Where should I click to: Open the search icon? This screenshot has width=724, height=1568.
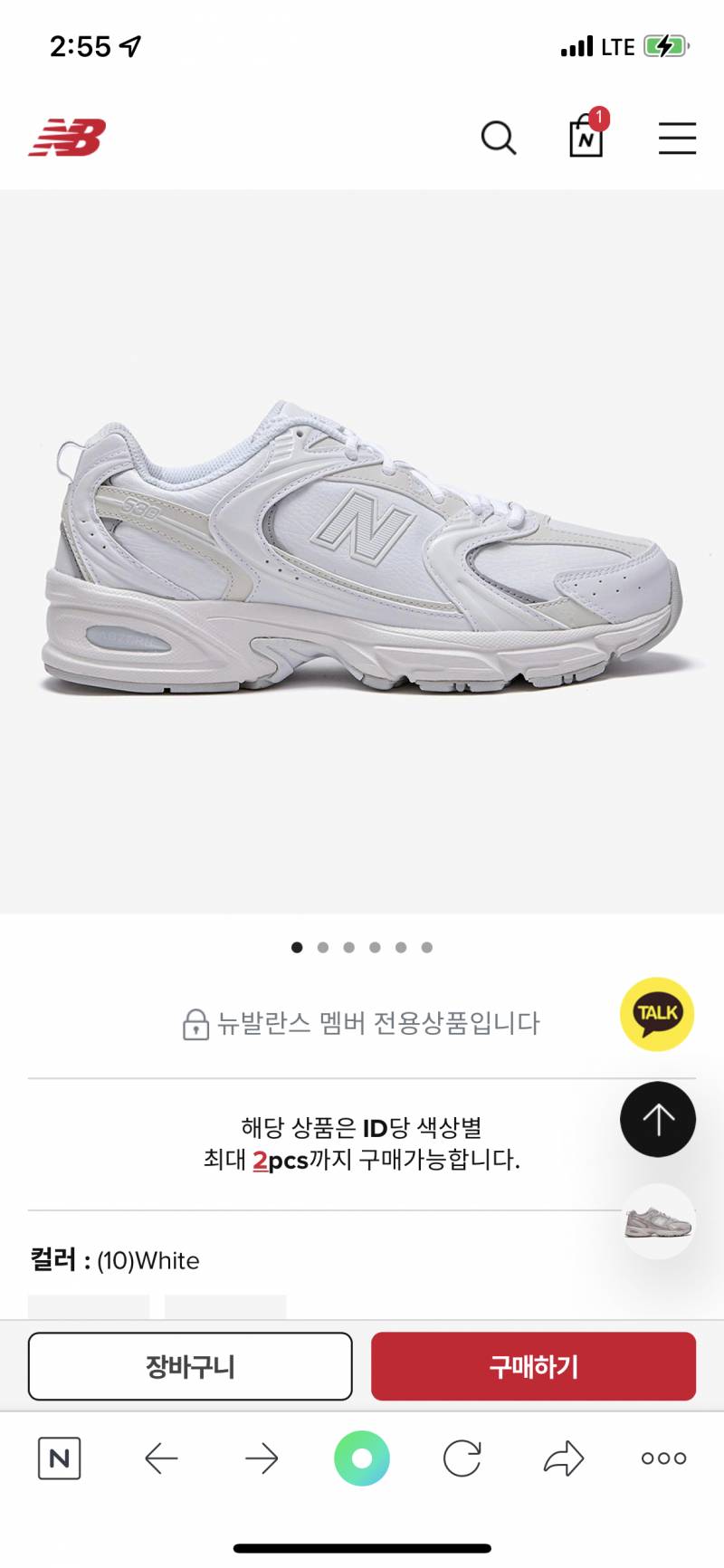click(499, 139)
